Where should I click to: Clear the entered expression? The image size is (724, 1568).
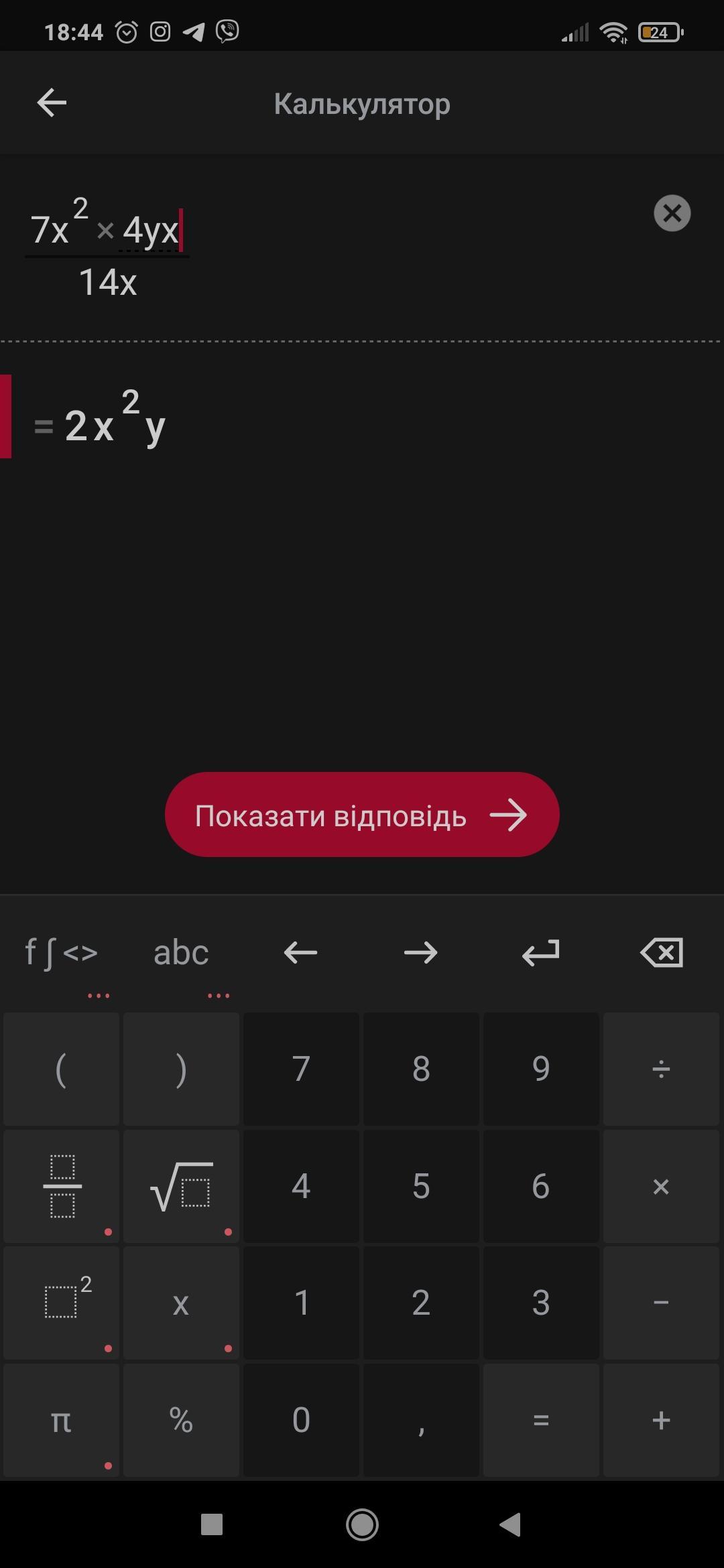coord(672,213)
